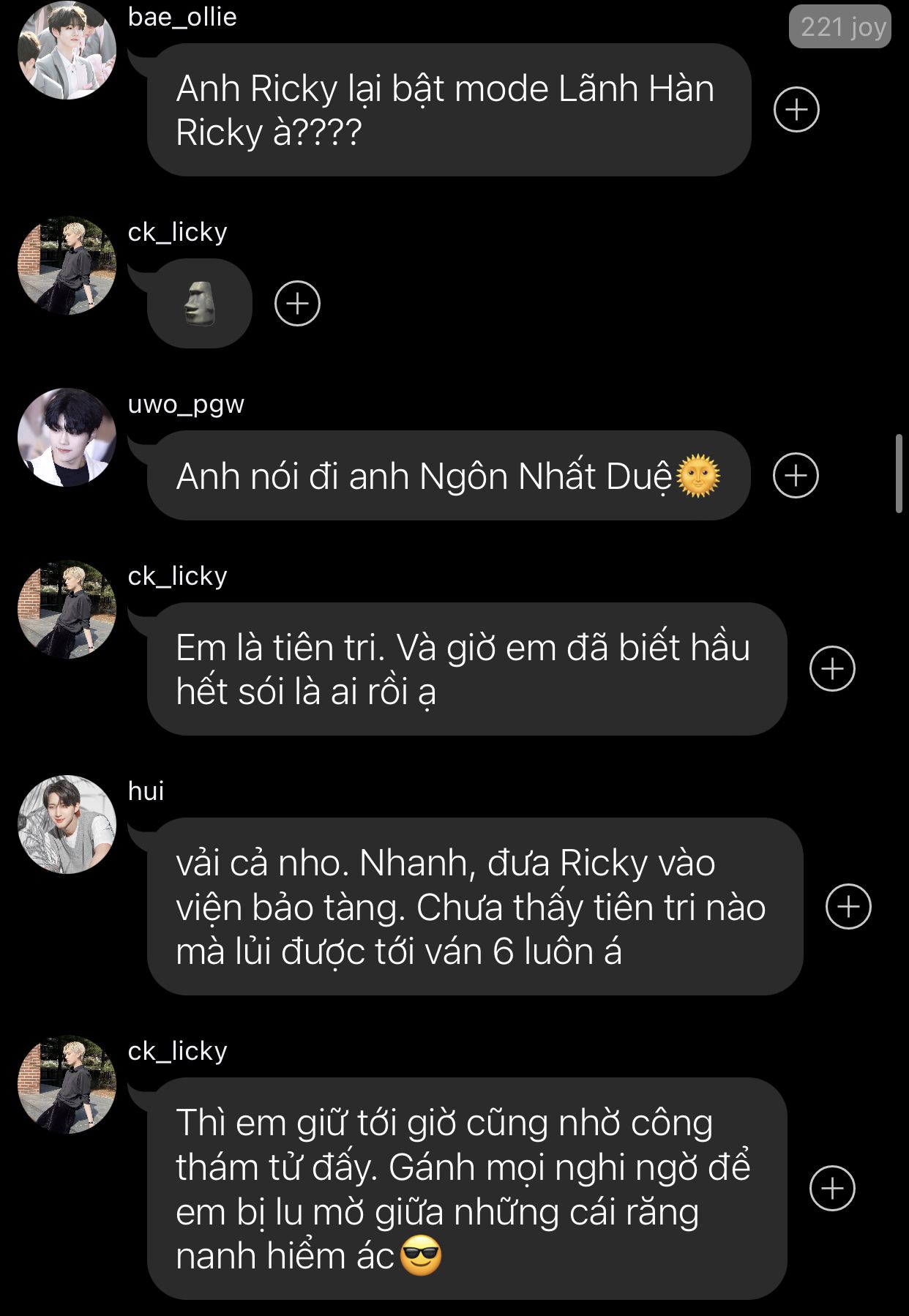React to hui's "vải cả nho" message
Image resolution: width=909 pixels, height=1316 pixels.
pos(848,906)
